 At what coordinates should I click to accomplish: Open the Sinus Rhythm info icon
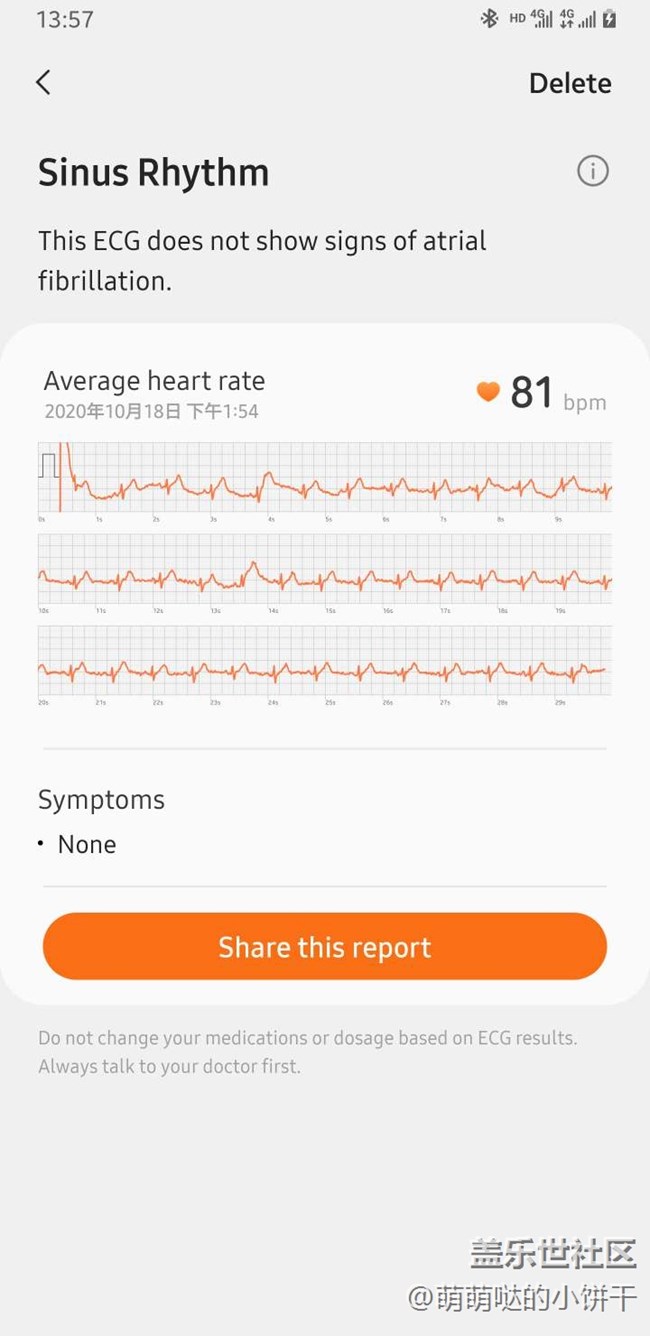click(592, 171)
